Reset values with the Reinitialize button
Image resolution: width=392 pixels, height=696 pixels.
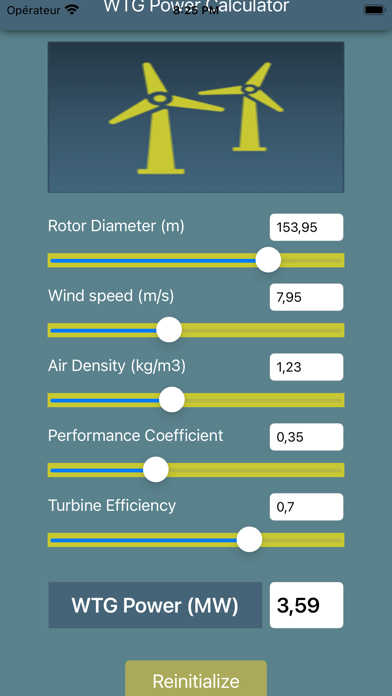pyautogui.click(x=196, y=679)
